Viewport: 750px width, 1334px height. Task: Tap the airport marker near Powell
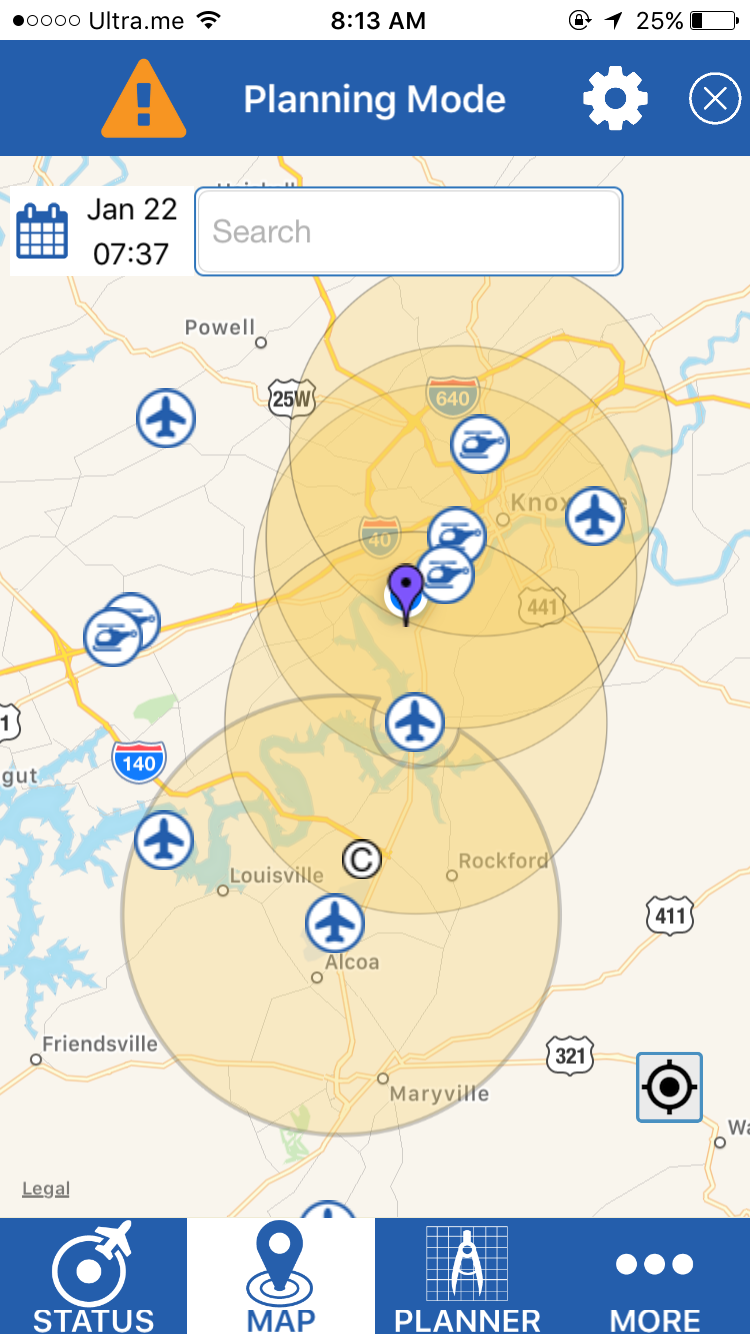tap(166, 418)
